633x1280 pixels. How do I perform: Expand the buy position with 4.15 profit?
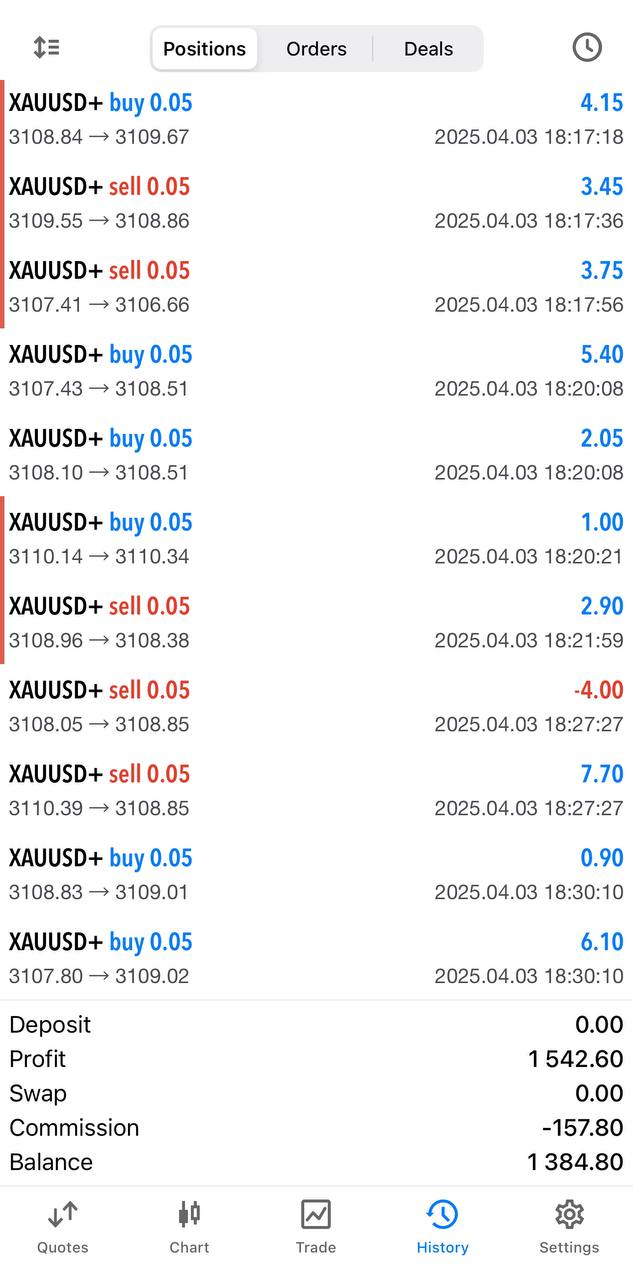pyautogui.click(x=316, y=119)
